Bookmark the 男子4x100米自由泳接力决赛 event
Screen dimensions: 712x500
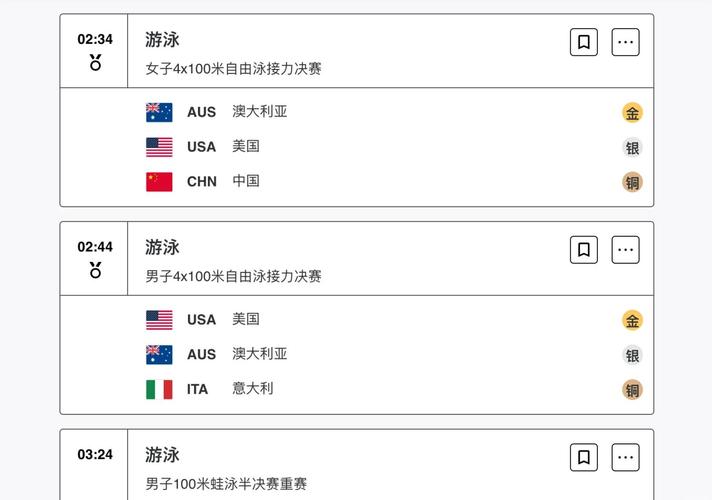tap(584, 250)
